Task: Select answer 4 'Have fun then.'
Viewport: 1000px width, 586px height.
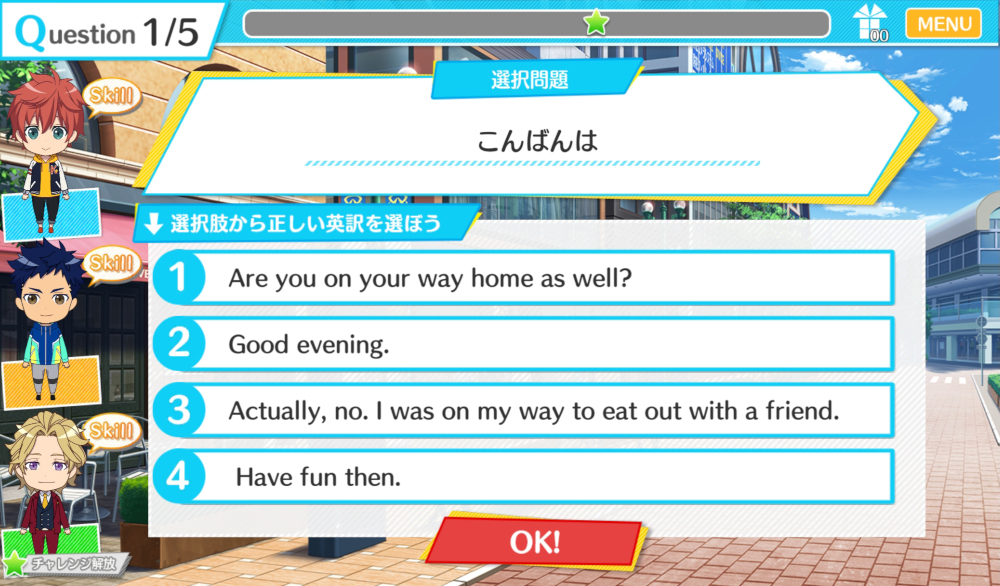Action: coord(523,476)
